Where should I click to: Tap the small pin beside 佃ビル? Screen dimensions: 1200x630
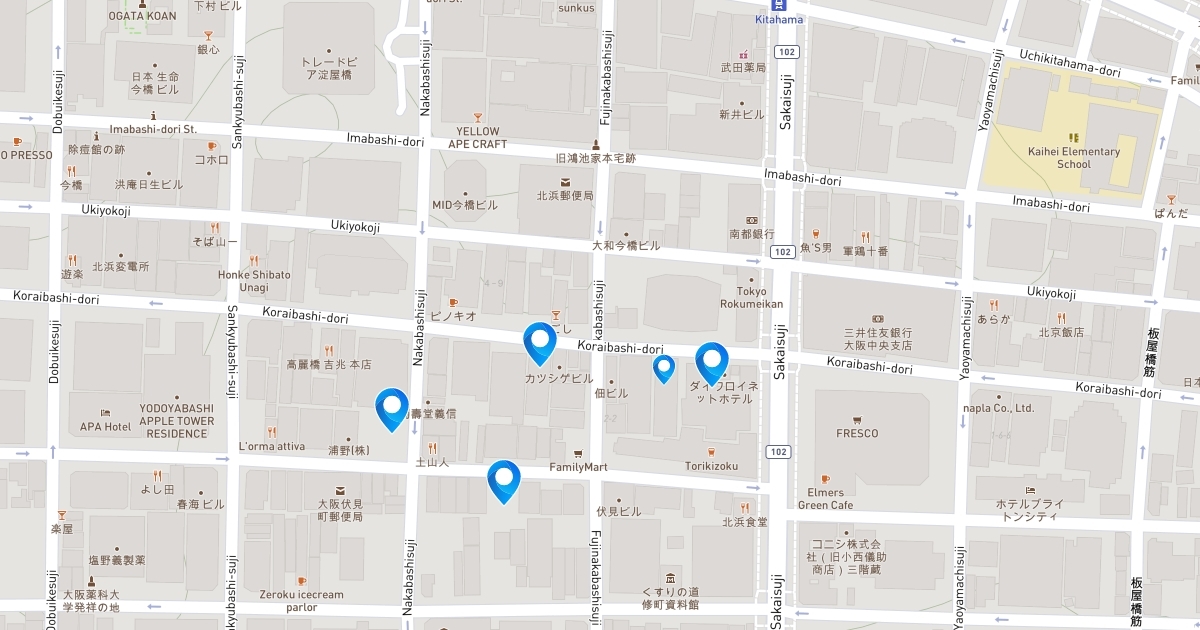click(664, 367)
